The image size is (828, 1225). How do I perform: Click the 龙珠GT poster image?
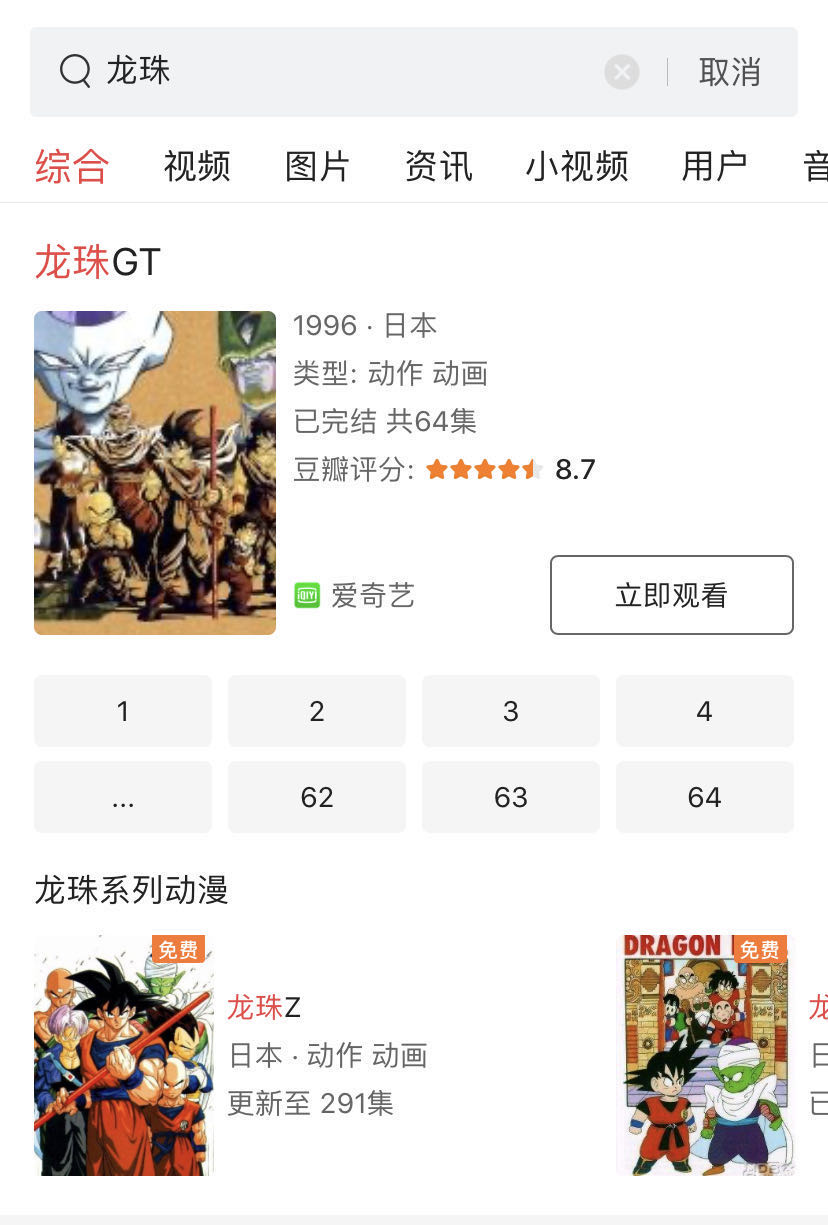[x=155, y=471]
